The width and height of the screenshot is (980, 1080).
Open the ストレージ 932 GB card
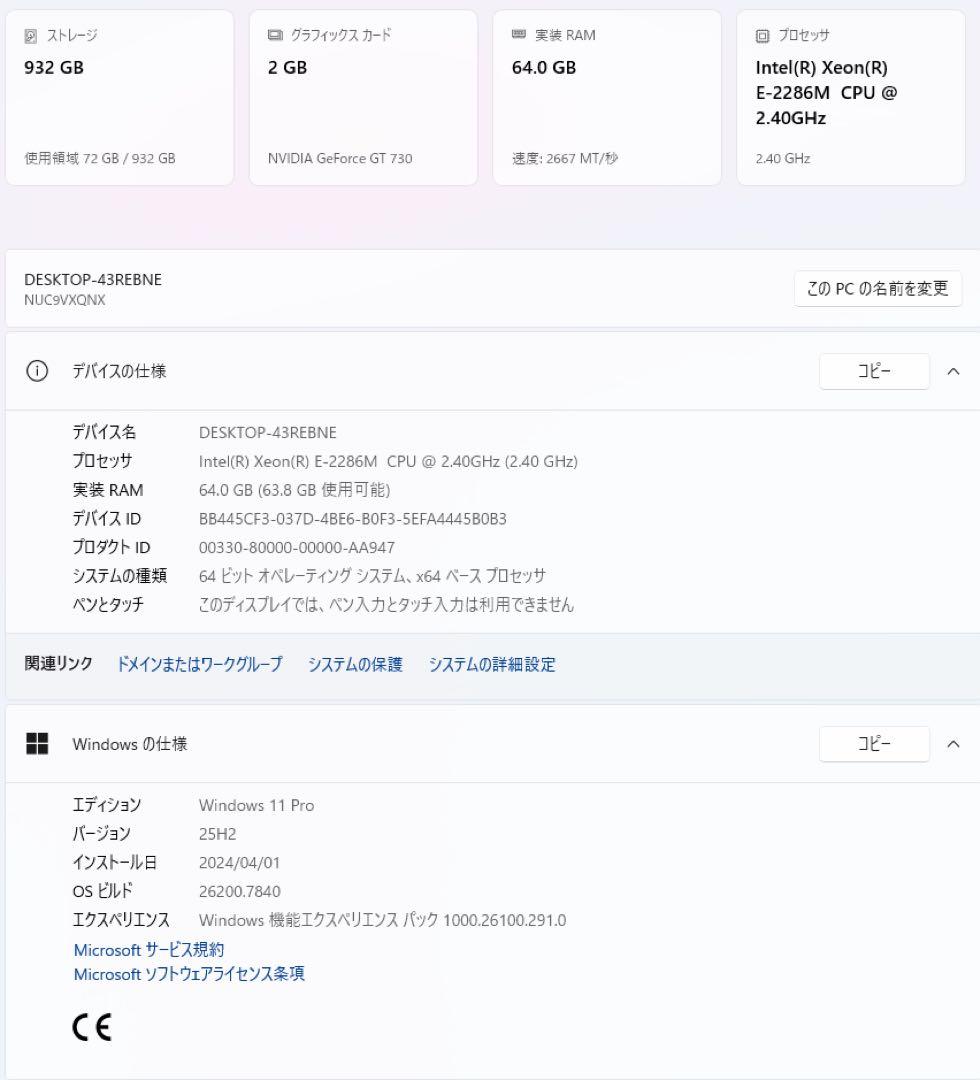tap(119, 98)
